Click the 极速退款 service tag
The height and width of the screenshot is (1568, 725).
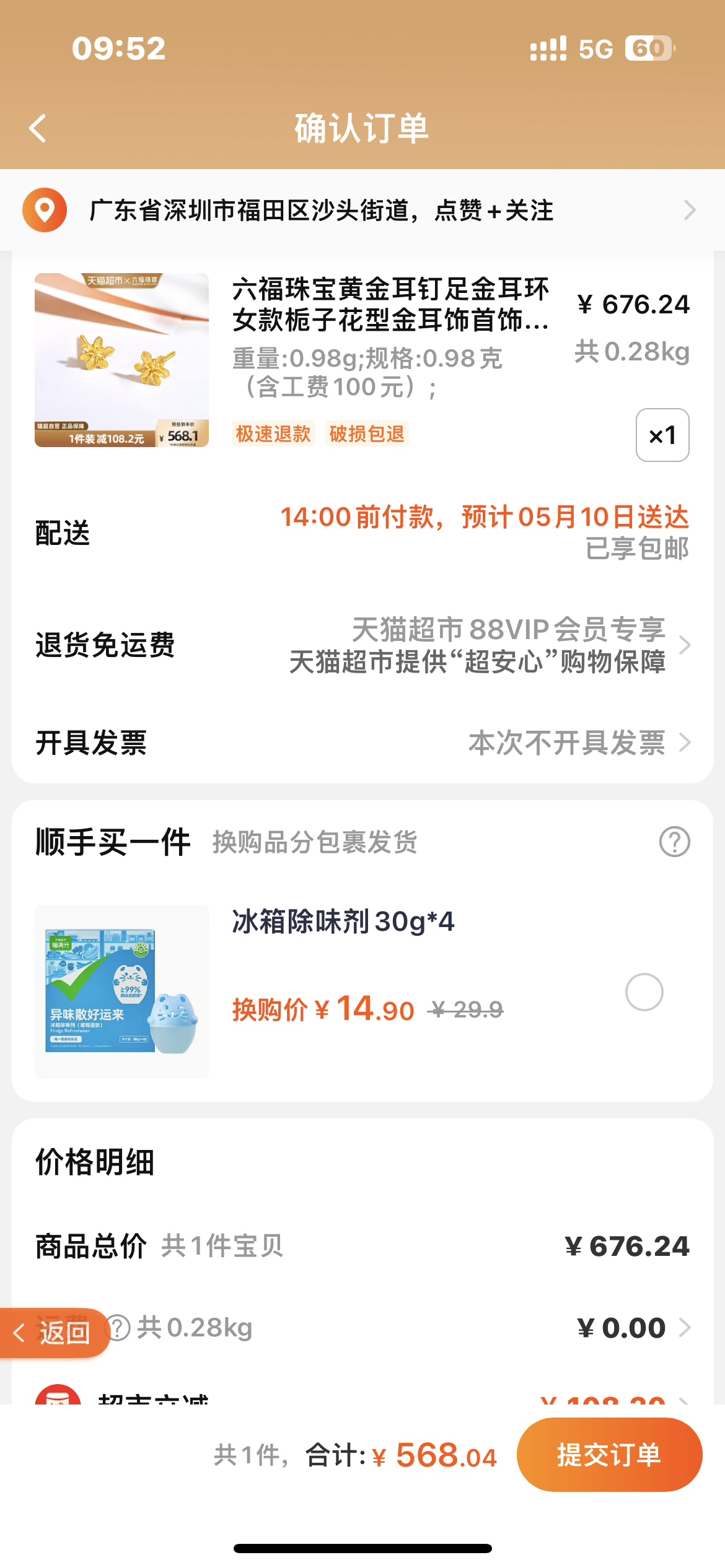click(x=273, y=435)
